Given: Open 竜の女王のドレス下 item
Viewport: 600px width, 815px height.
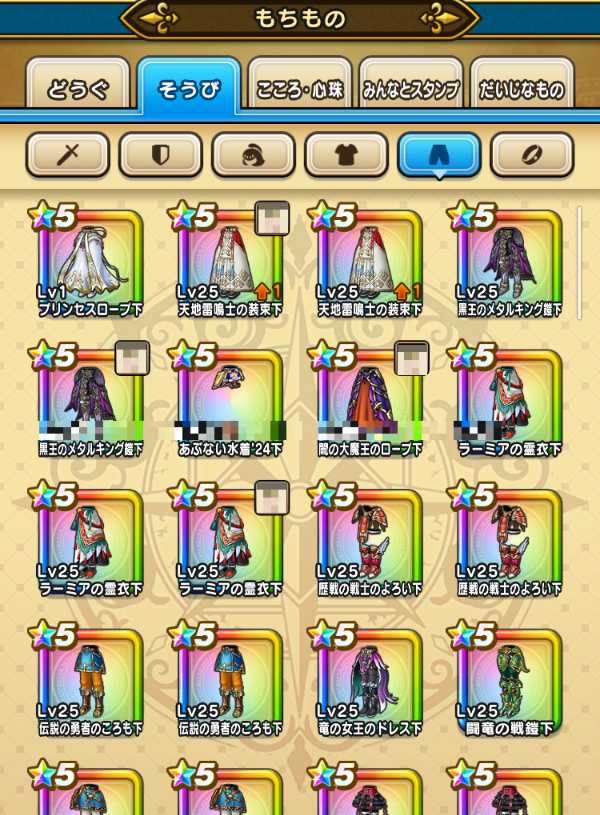Looking at the screenshot, I should (x=370, y=680).
